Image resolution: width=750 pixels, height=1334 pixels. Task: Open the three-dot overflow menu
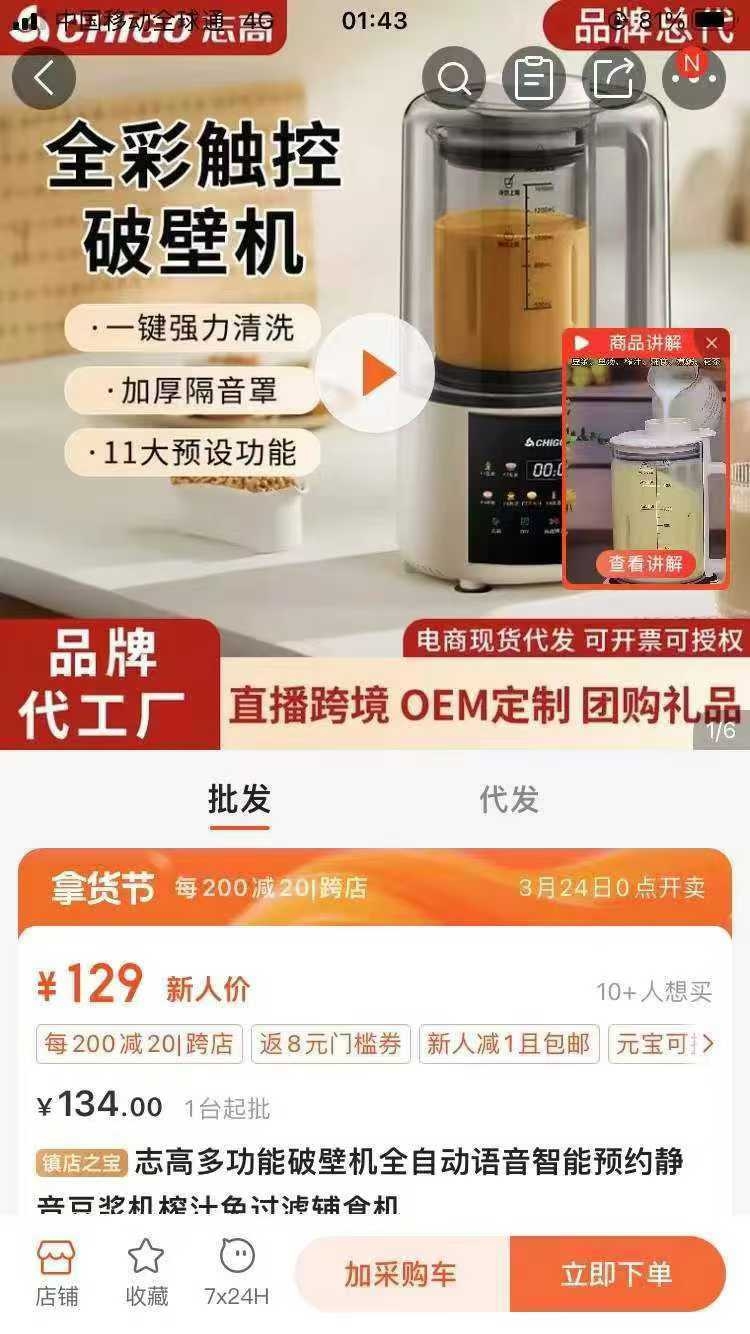(694, 78)
